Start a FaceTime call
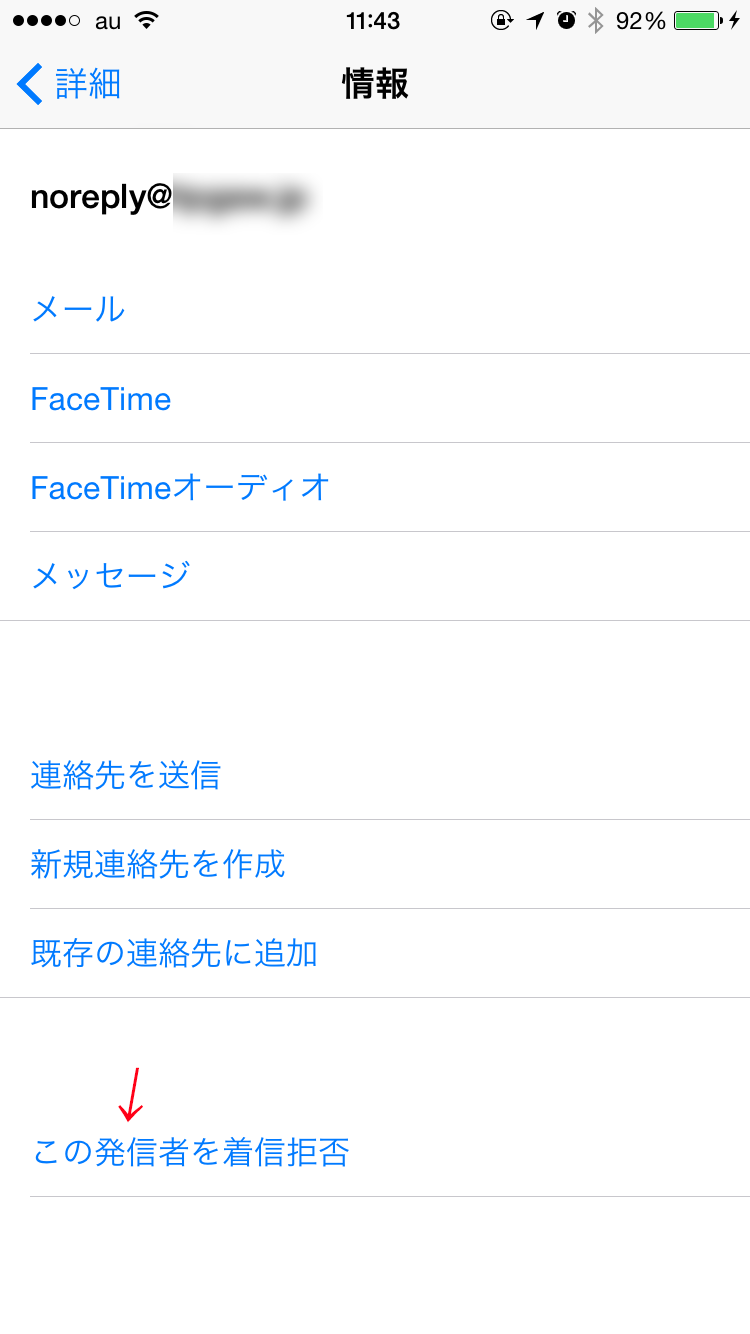This screenshot has height=1334, width=750. pyautogui.click(x=375, y=398)
